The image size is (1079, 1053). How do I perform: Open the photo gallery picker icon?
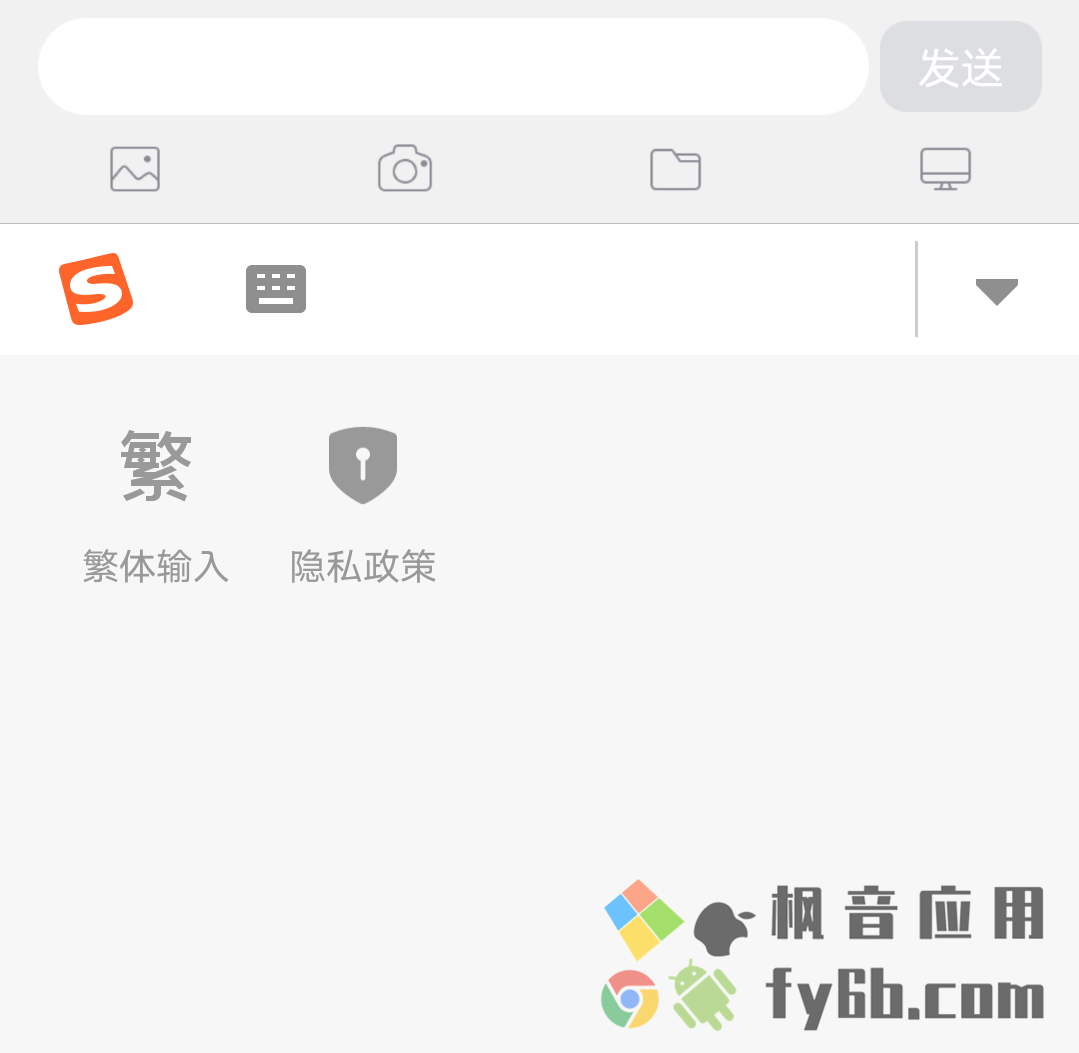tap(135, 169)
